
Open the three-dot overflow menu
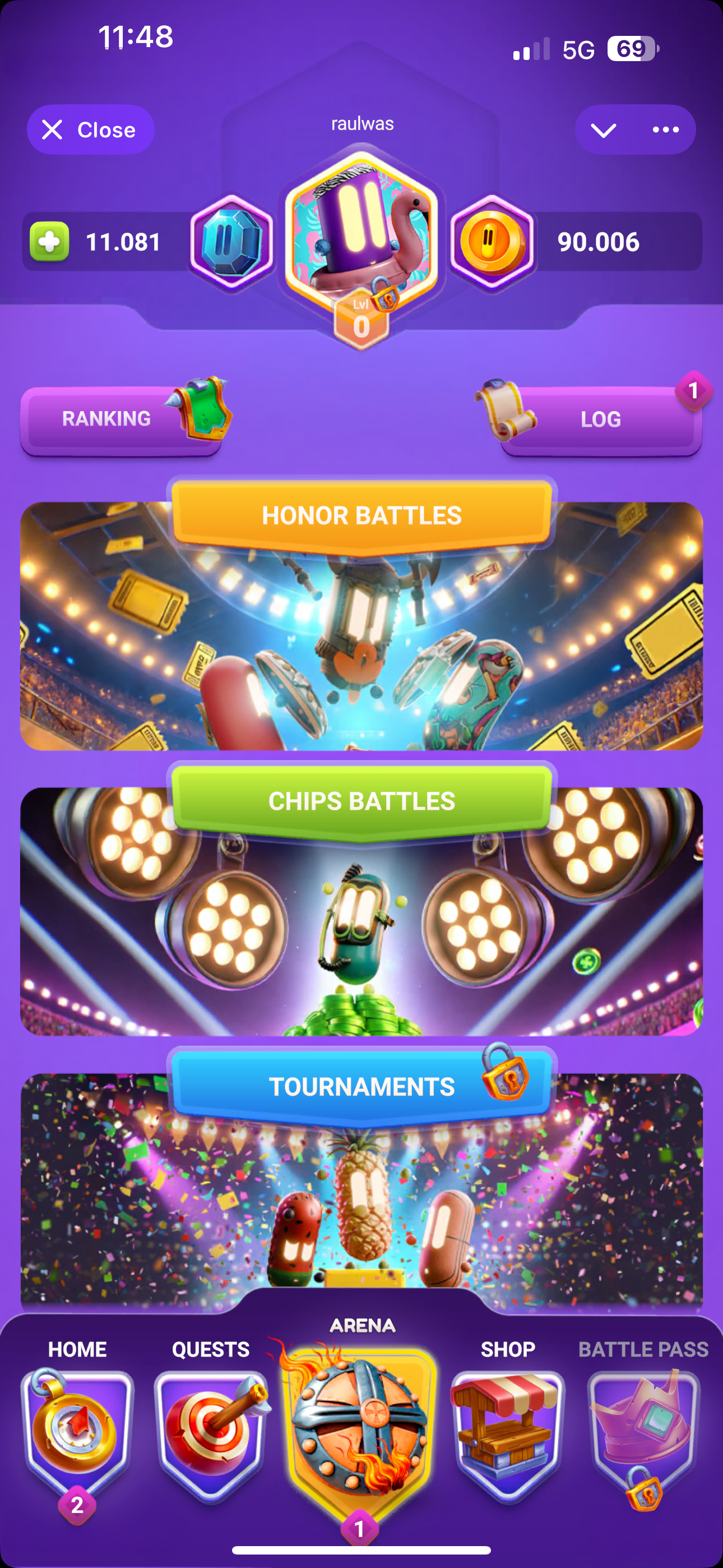(665, 130)
